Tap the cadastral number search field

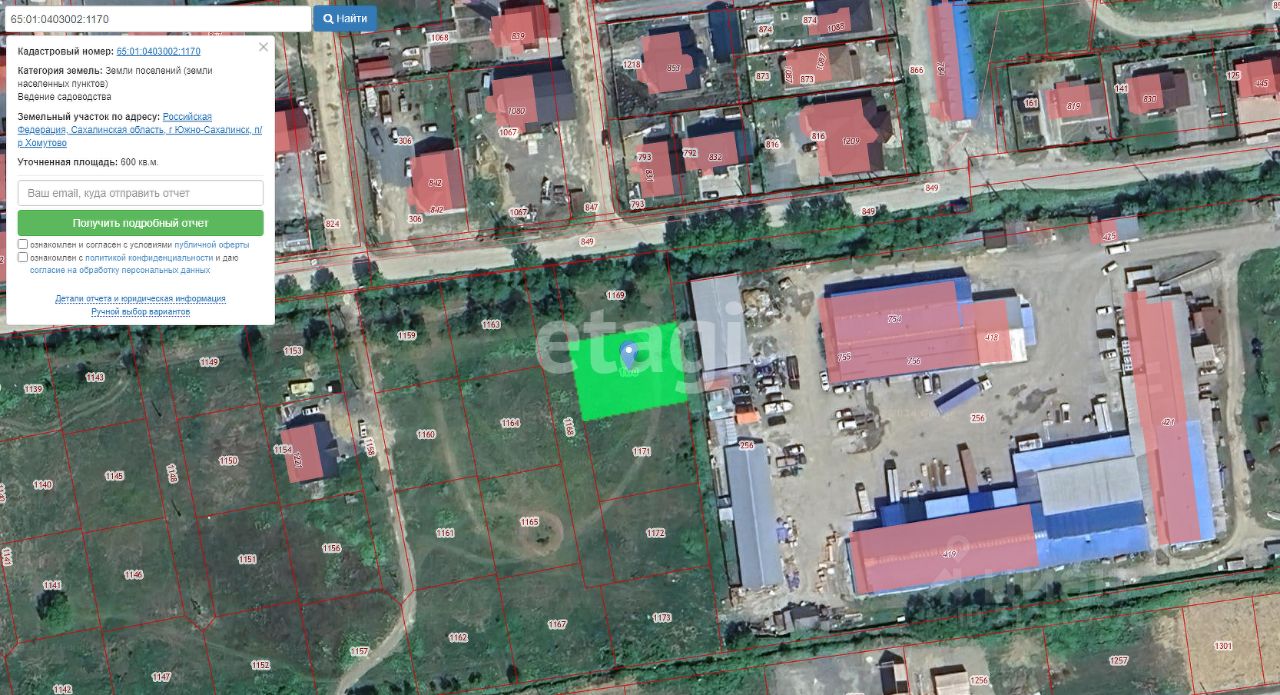tap(157, 19)
